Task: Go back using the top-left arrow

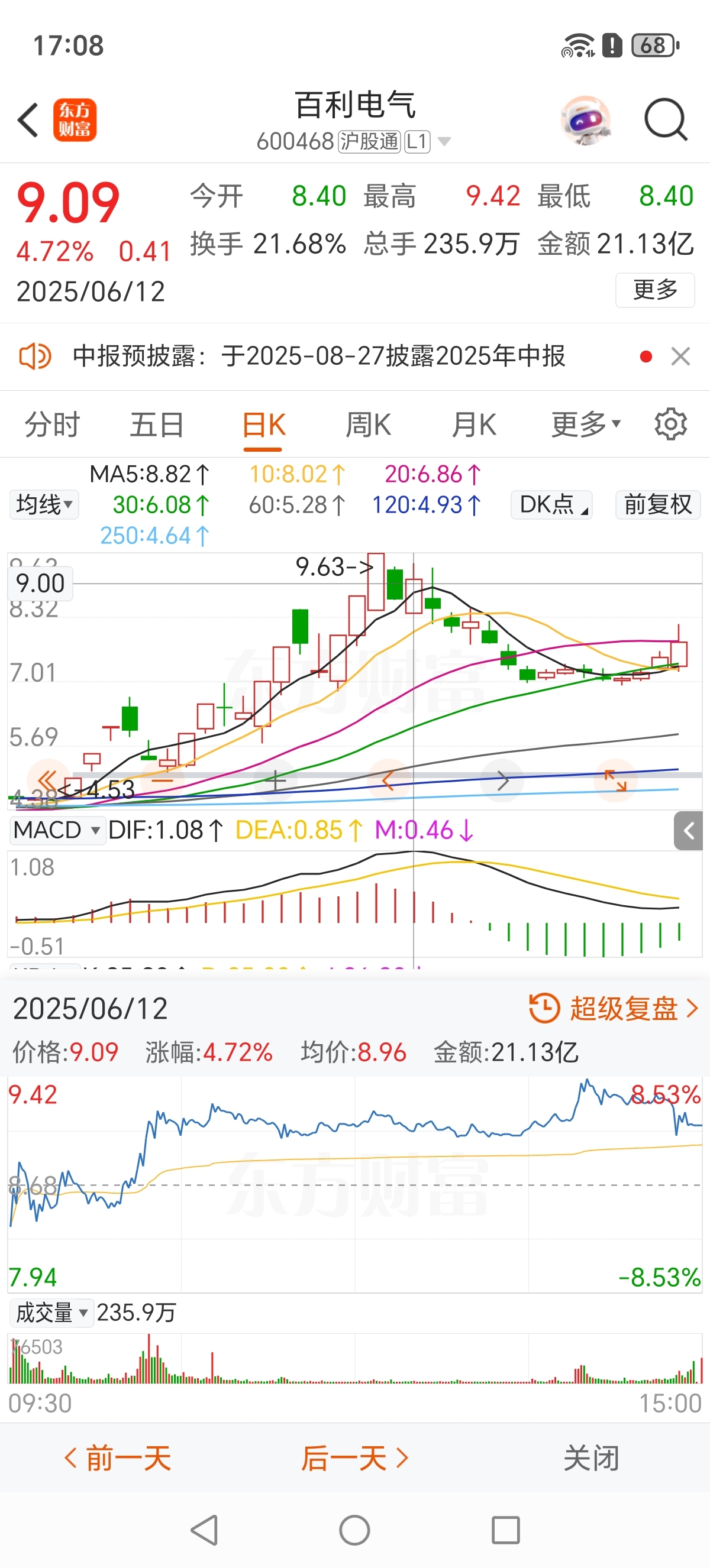Action: [x=28, y=120]
